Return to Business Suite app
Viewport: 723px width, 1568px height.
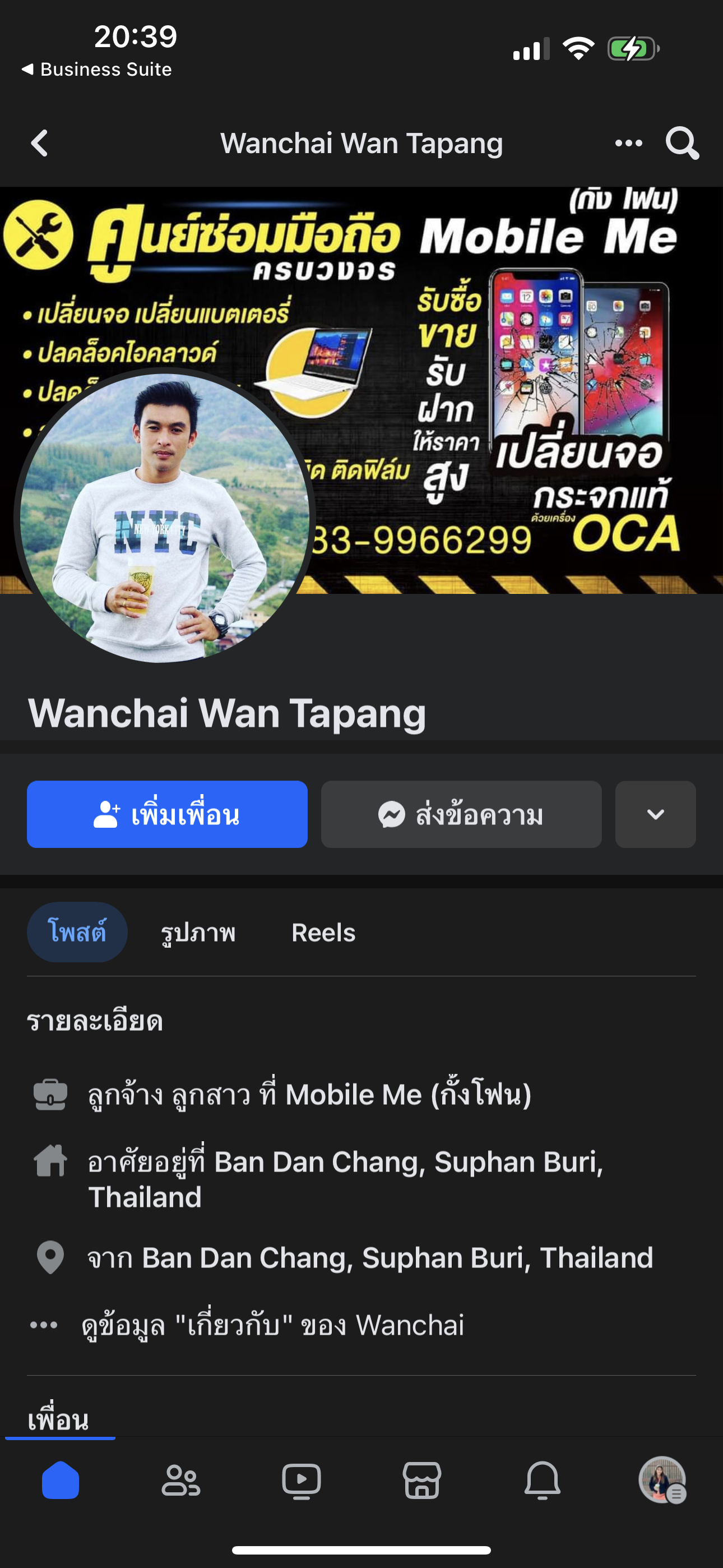tap(98, 70)
